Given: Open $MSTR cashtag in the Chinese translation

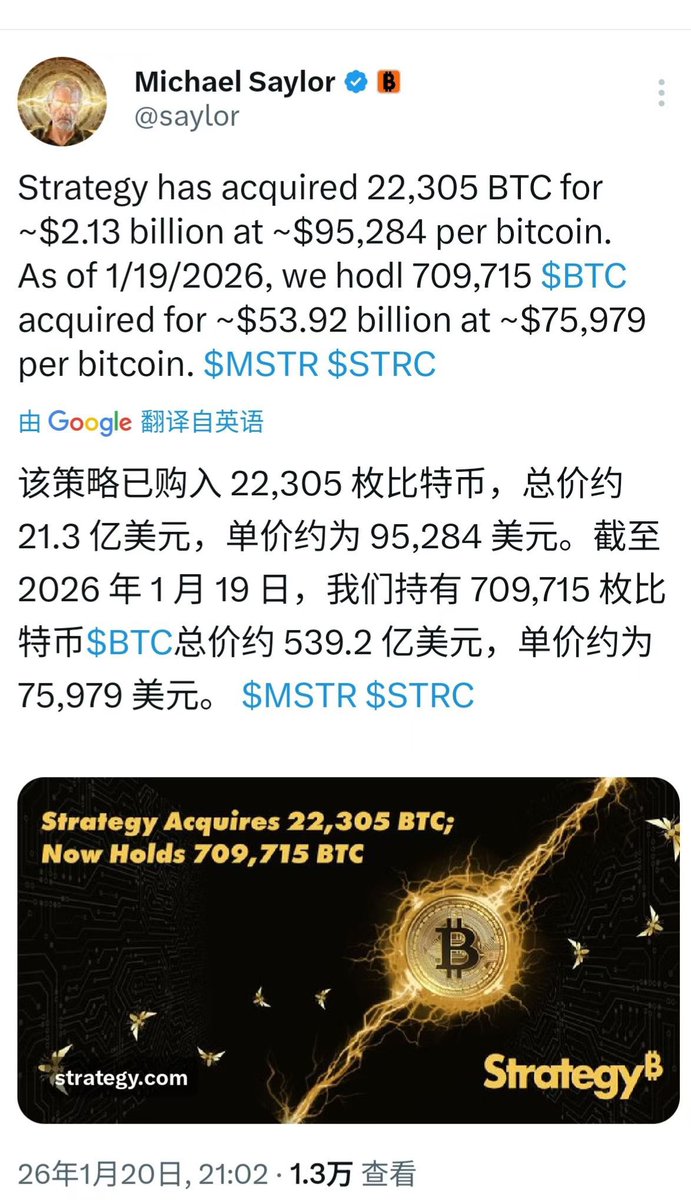Looking at the screenshot, I should 299,695.
